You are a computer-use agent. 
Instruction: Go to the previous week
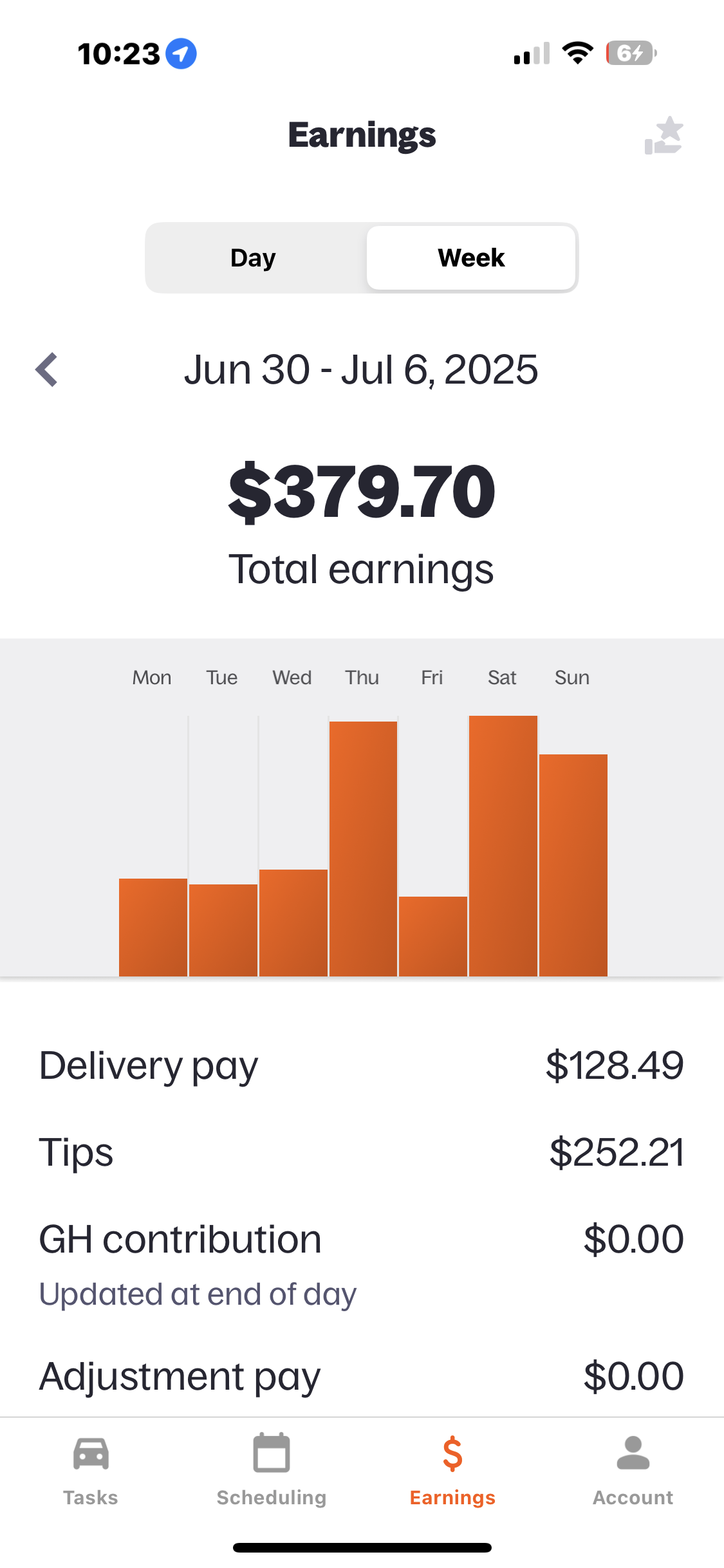[x=46, y=369]
